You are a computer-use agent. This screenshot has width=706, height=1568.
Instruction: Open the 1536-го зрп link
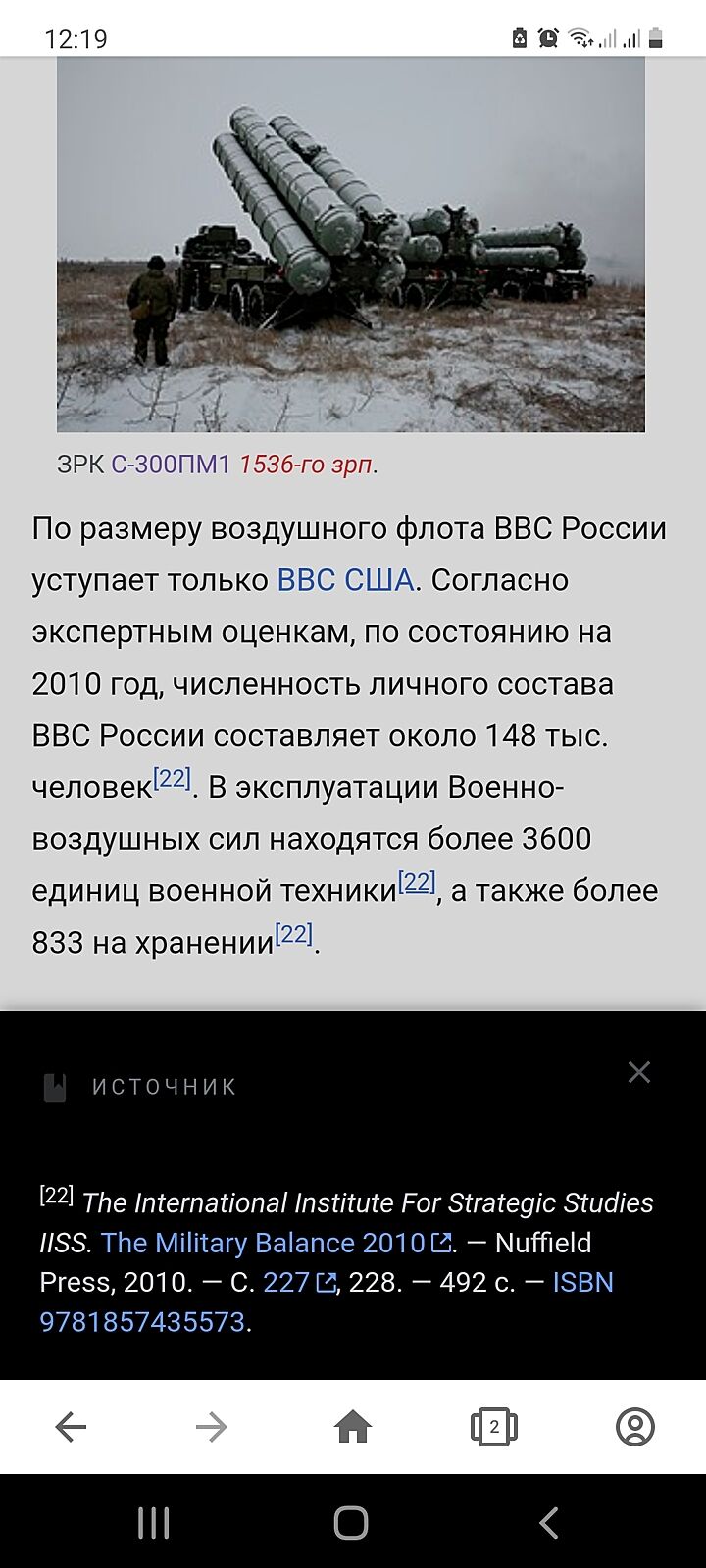tap(306, 465)
